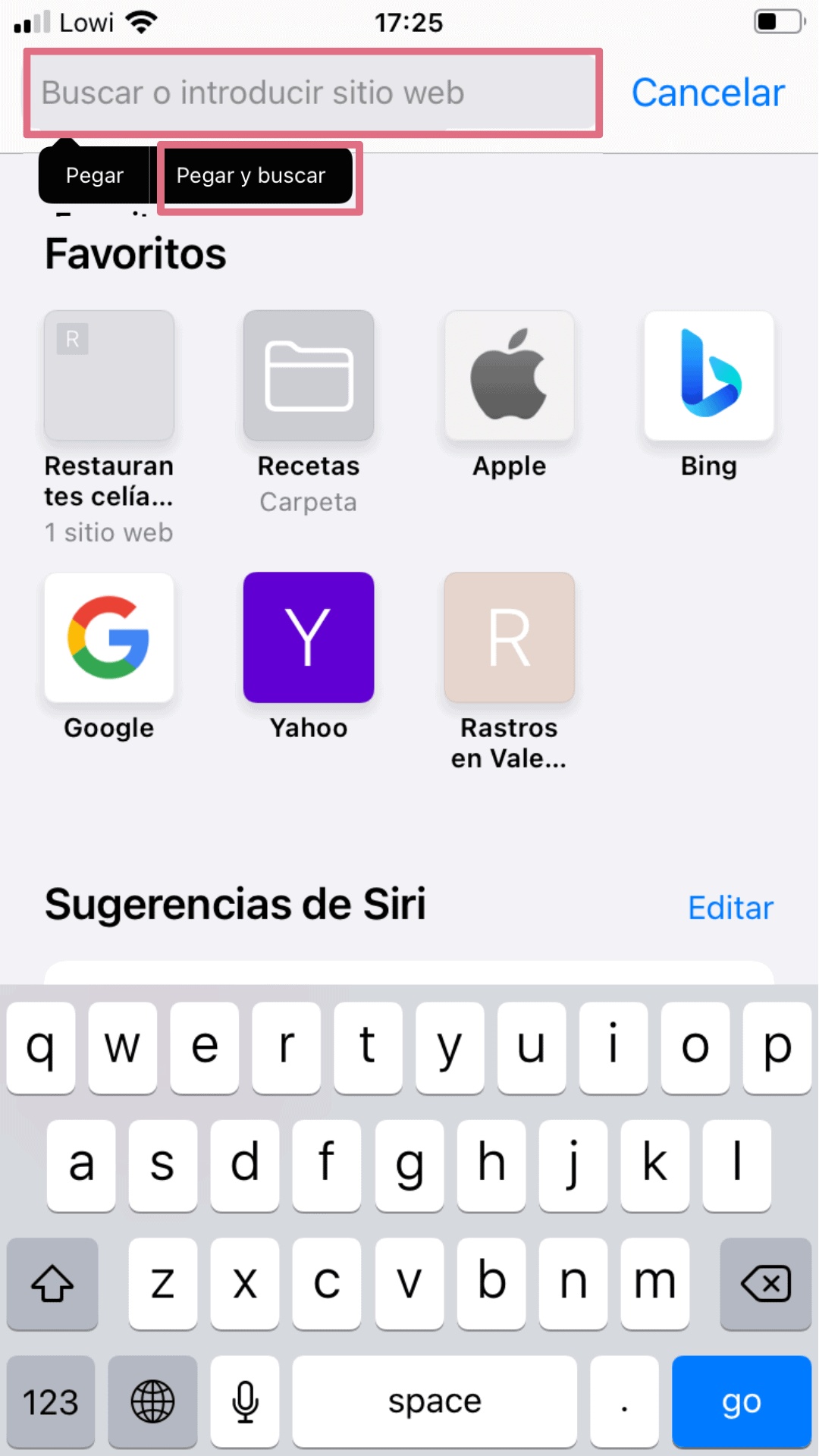Viewport: 819px width, 1456px height.
Task: Tap Editar next to Sugerencias de Siri
Action: (730, 908)
